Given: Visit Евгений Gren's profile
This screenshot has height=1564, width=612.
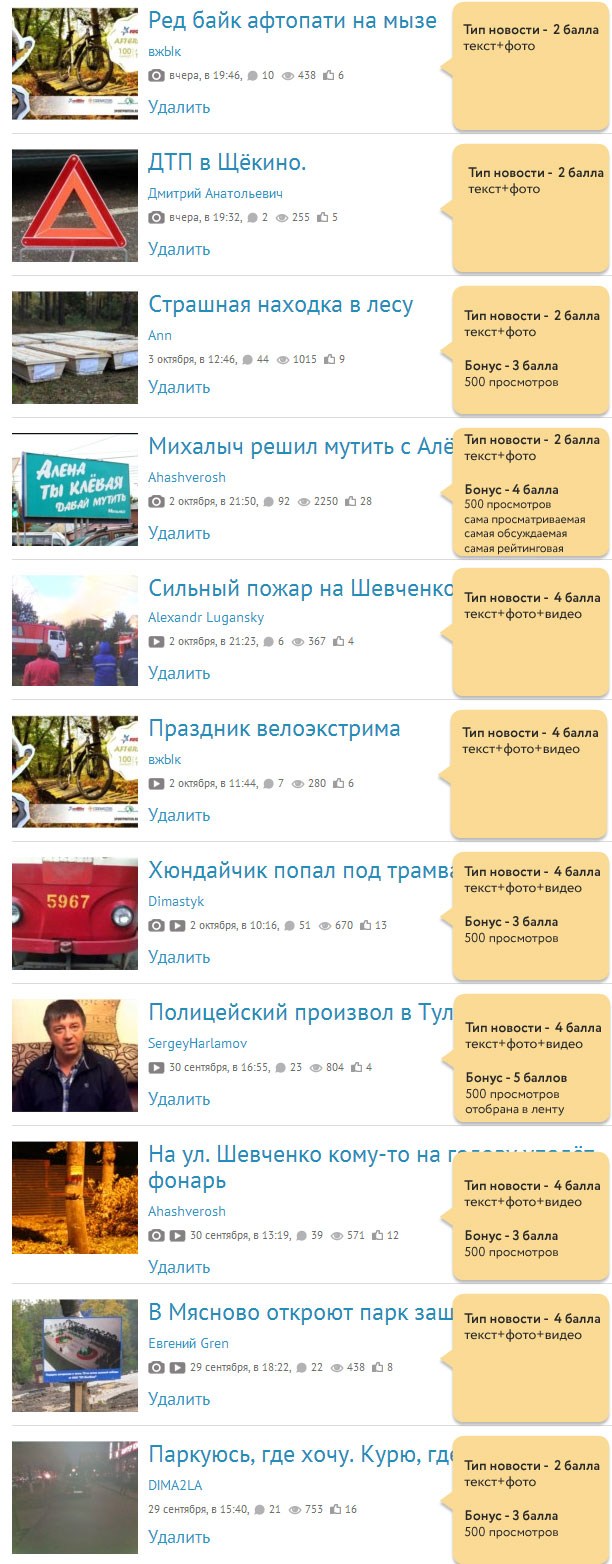Looking at the screenshot, I should (188, 1343).
